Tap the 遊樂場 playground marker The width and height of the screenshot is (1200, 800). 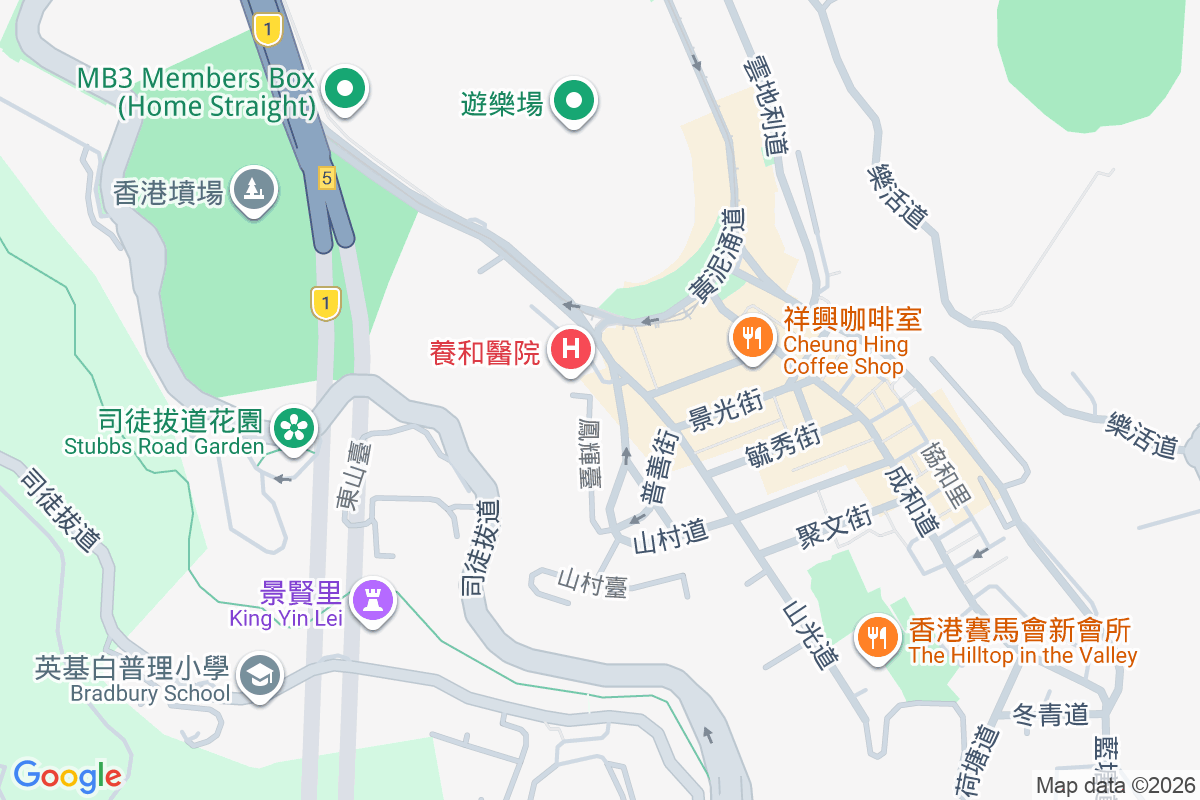(574, 100)
